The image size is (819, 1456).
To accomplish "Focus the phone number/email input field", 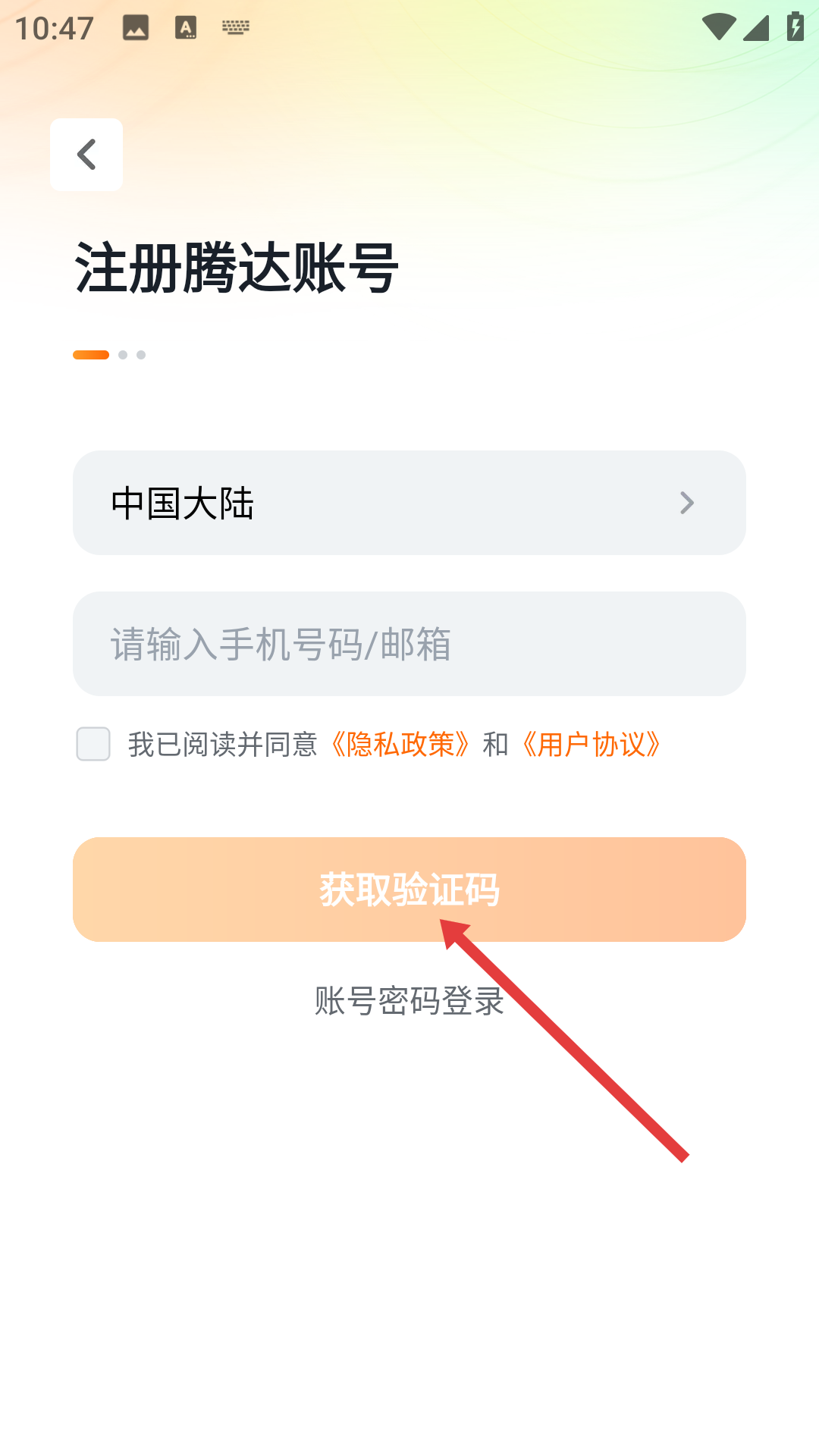I will pyautogui.click(x=409, y=644).
